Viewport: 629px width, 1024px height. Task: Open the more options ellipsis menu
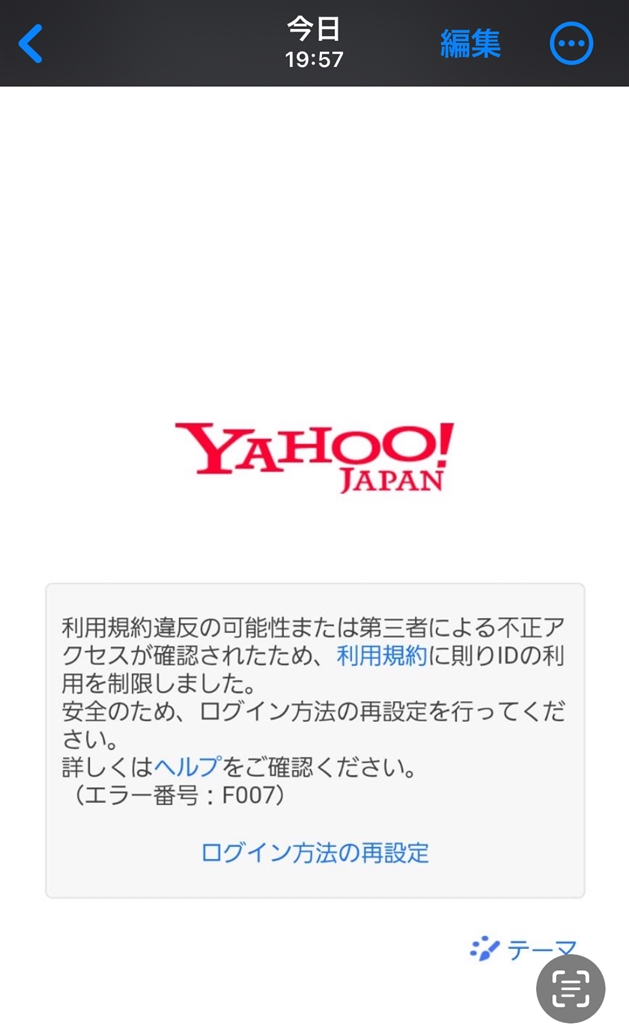[572, 44]
